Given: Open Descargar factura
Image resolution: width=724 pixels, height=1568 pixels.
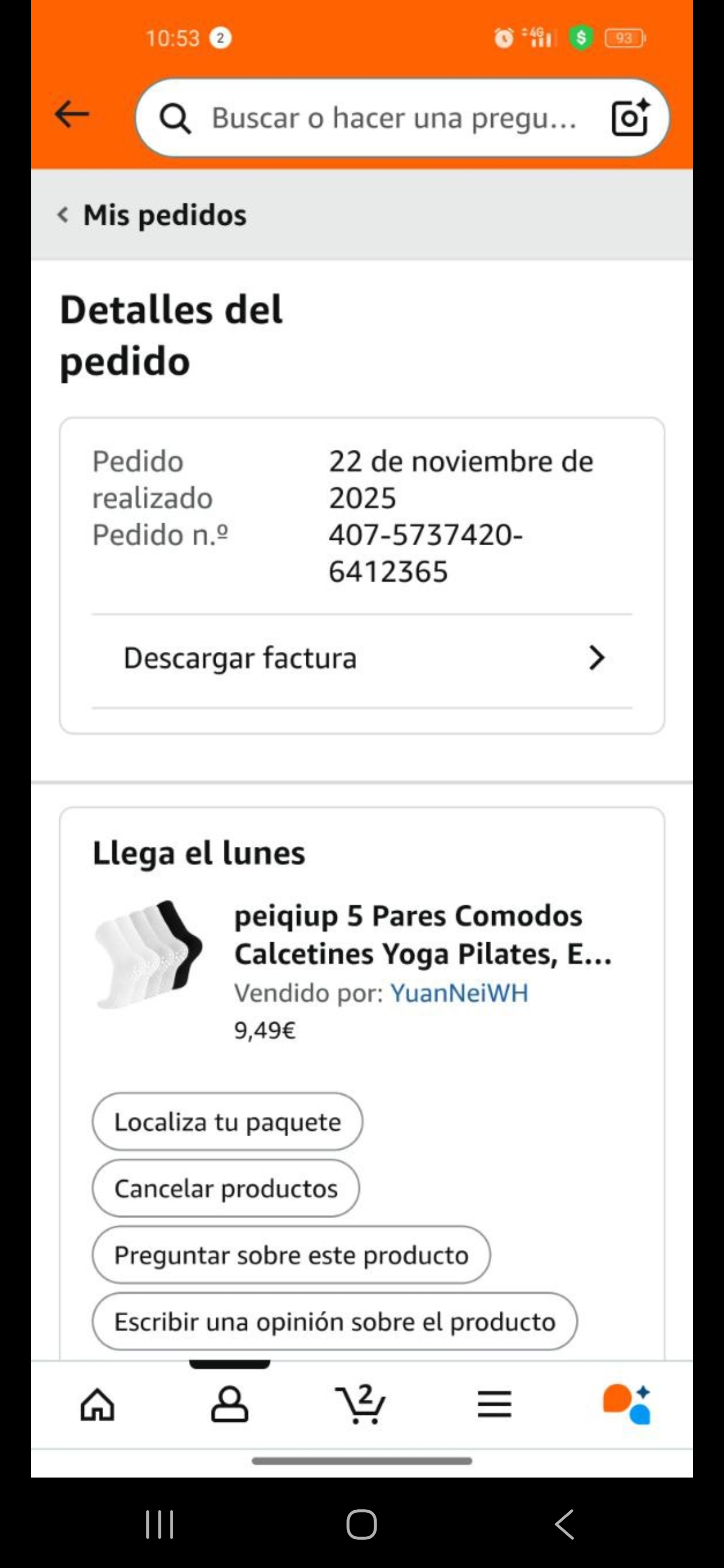Looking at the screenshot, I should coord(361,658).
